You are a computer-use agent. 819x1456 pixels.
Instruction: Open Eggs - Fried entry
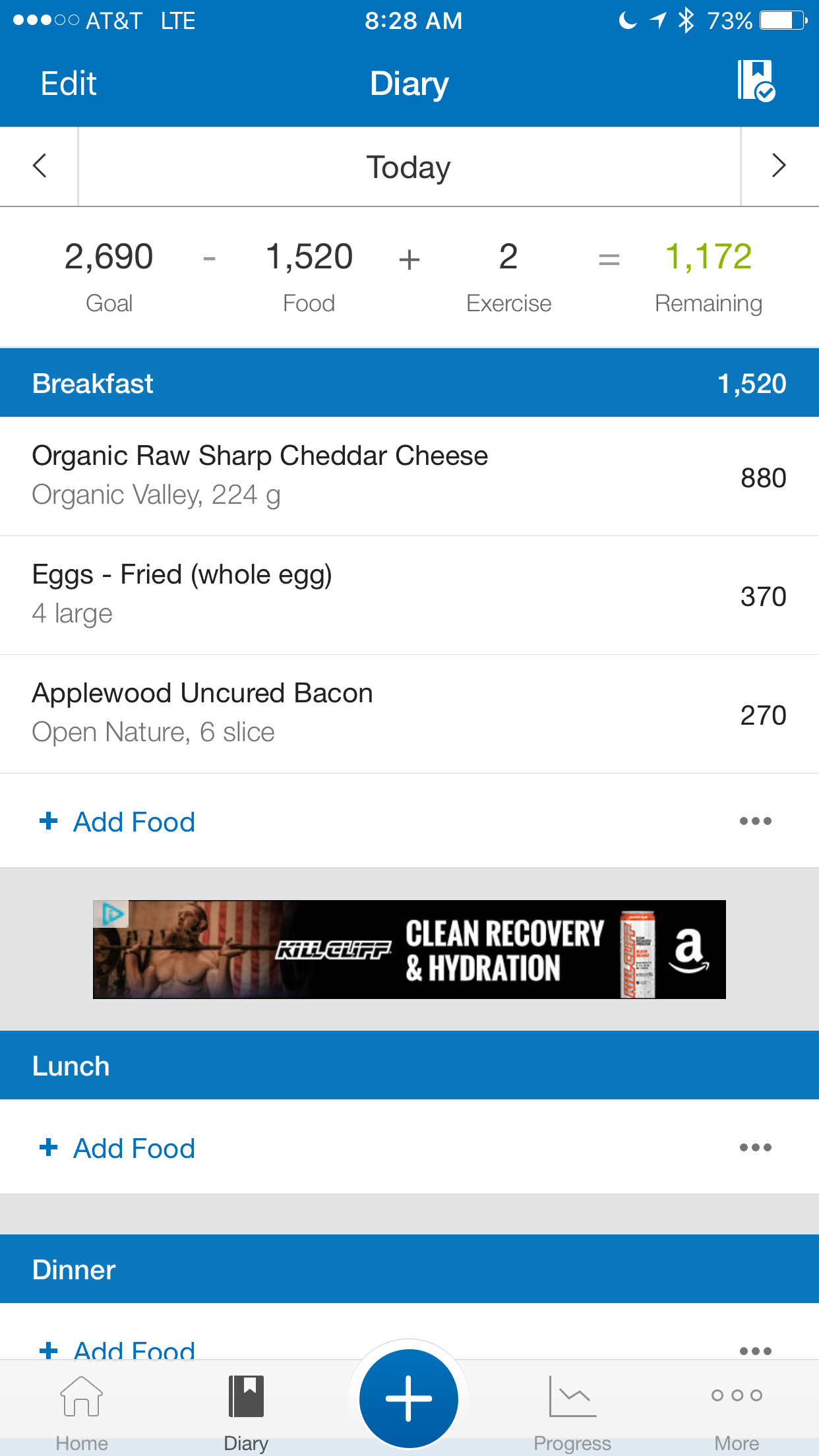click(x=409, y=595)
